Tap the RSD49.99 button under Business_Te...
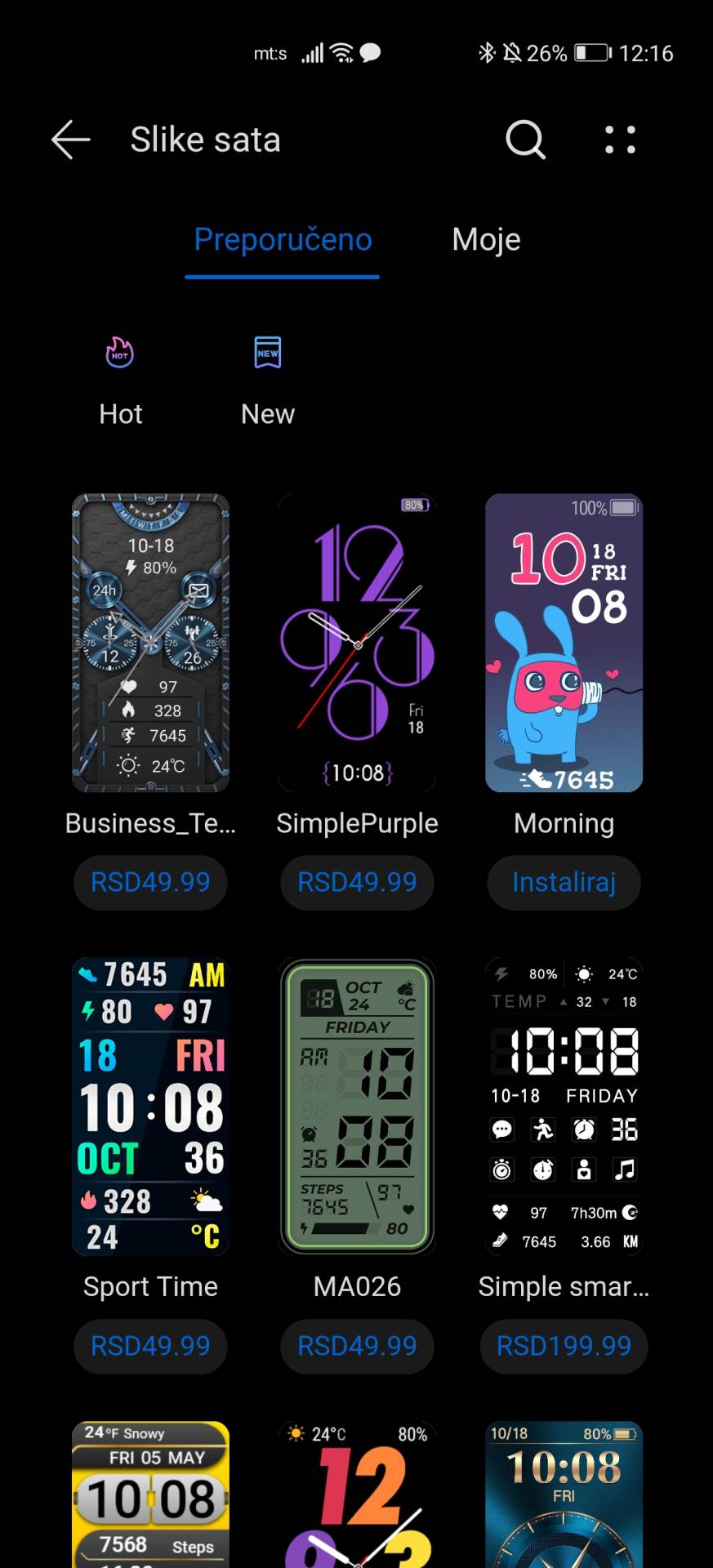The height and width of the screenshot is (1568, 713). click(x=150, y=882)
